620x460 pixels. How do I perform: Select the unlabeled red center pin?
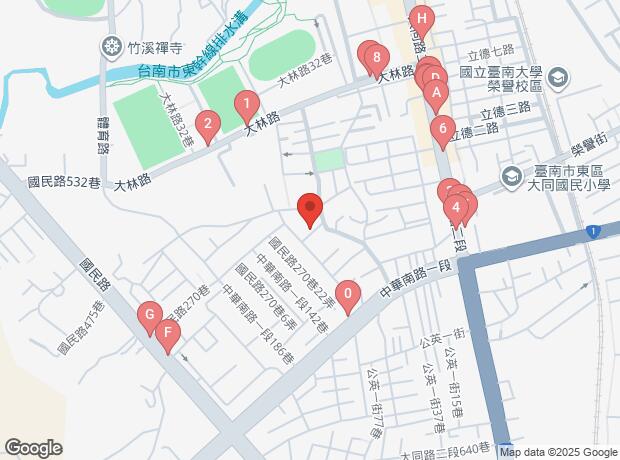tap(310, 209)
